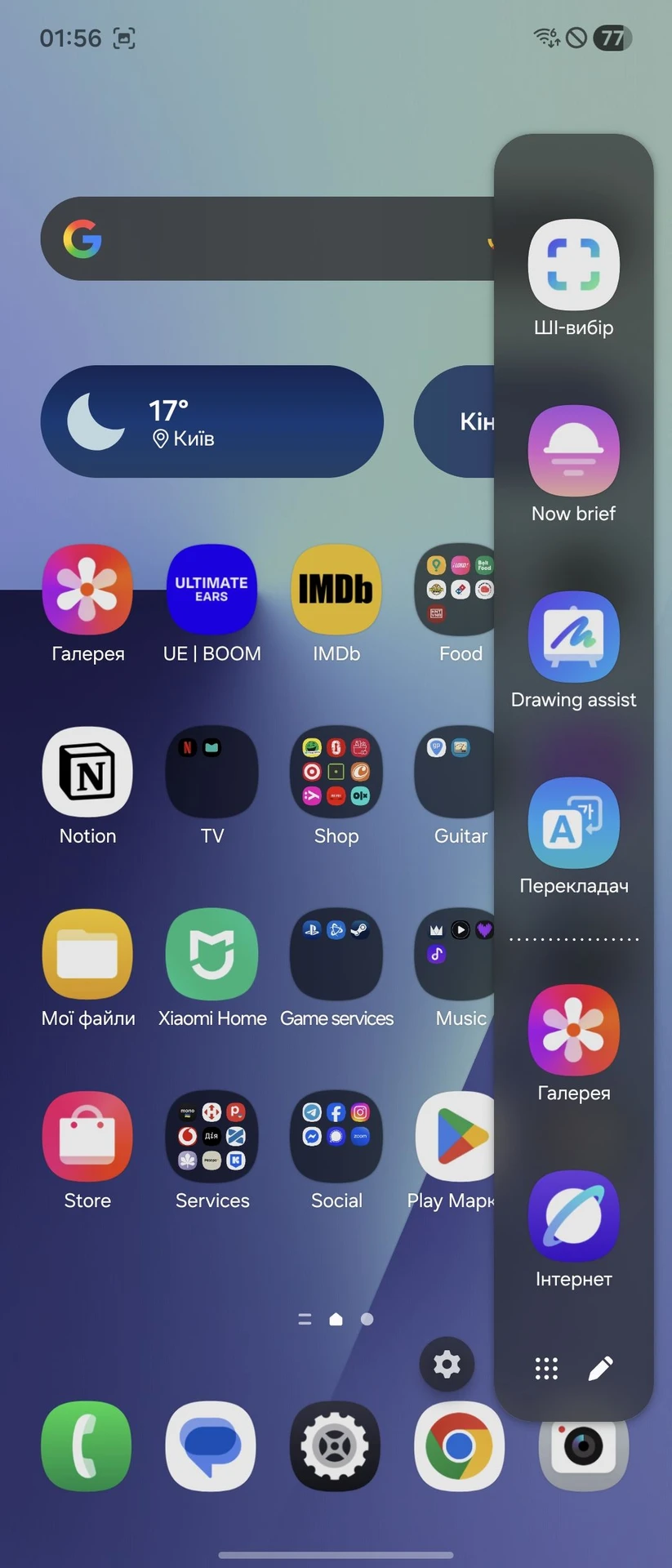Edit the edge panel with the pencil icon
672x1568 pixels.
[x=600, y=1368]
